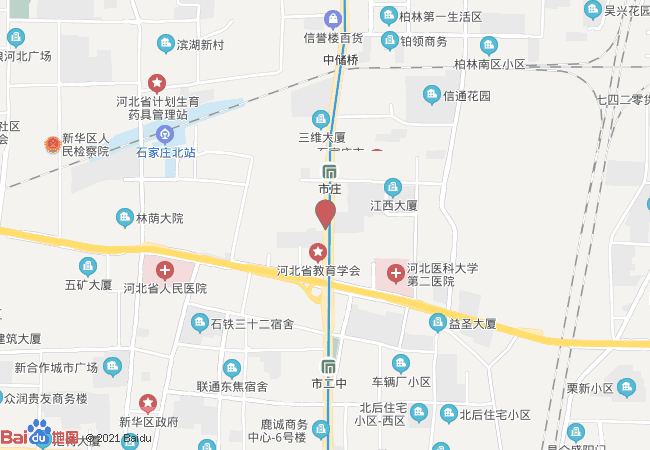The height and width of the screenshot is (450, 650).
Task: Select the 河北省教育学会 star marker
Action: [x=318, y=251]
